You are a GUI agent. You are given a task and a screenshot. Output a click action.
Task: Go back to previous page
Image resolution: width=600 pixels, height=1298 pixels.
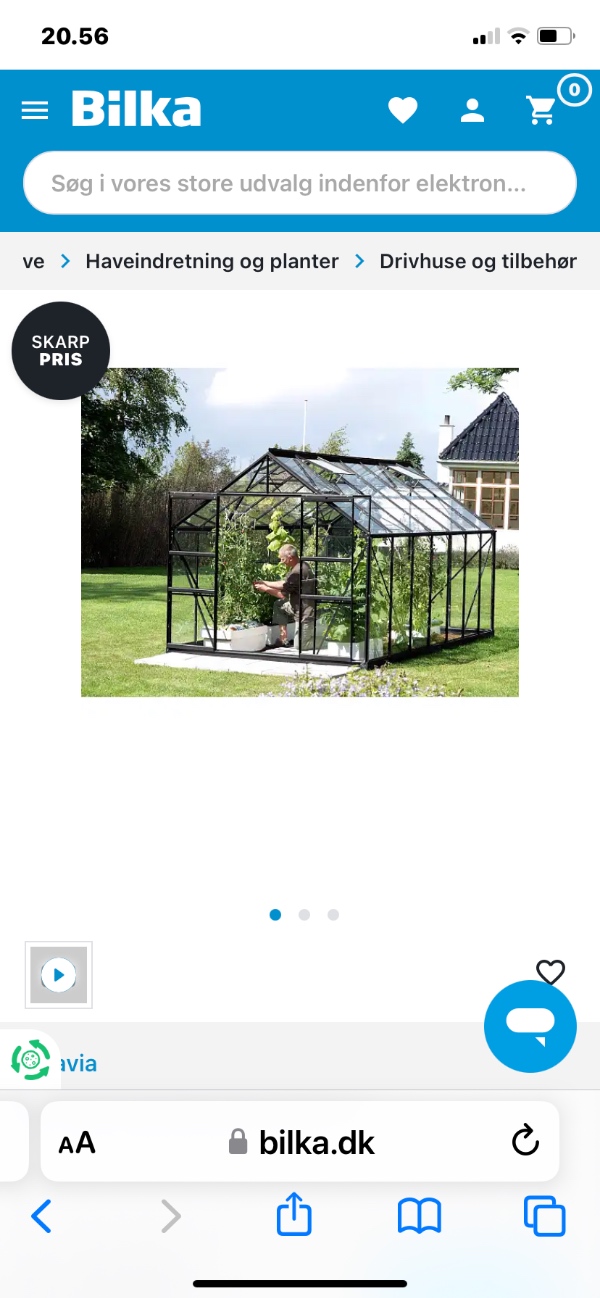tap(41, 1216)
